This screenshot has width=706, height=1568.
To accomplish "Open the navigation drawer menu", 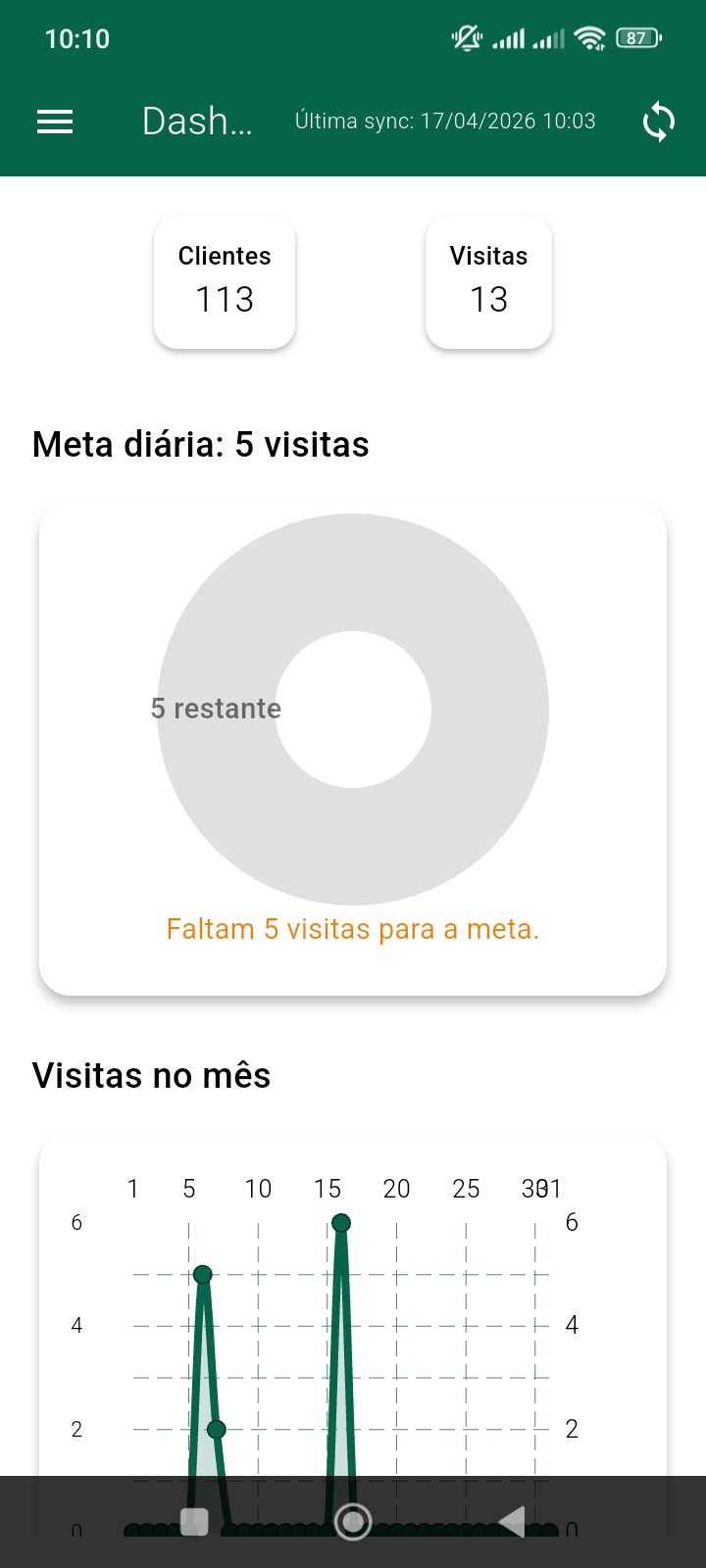I will click(x=54, y=122).
